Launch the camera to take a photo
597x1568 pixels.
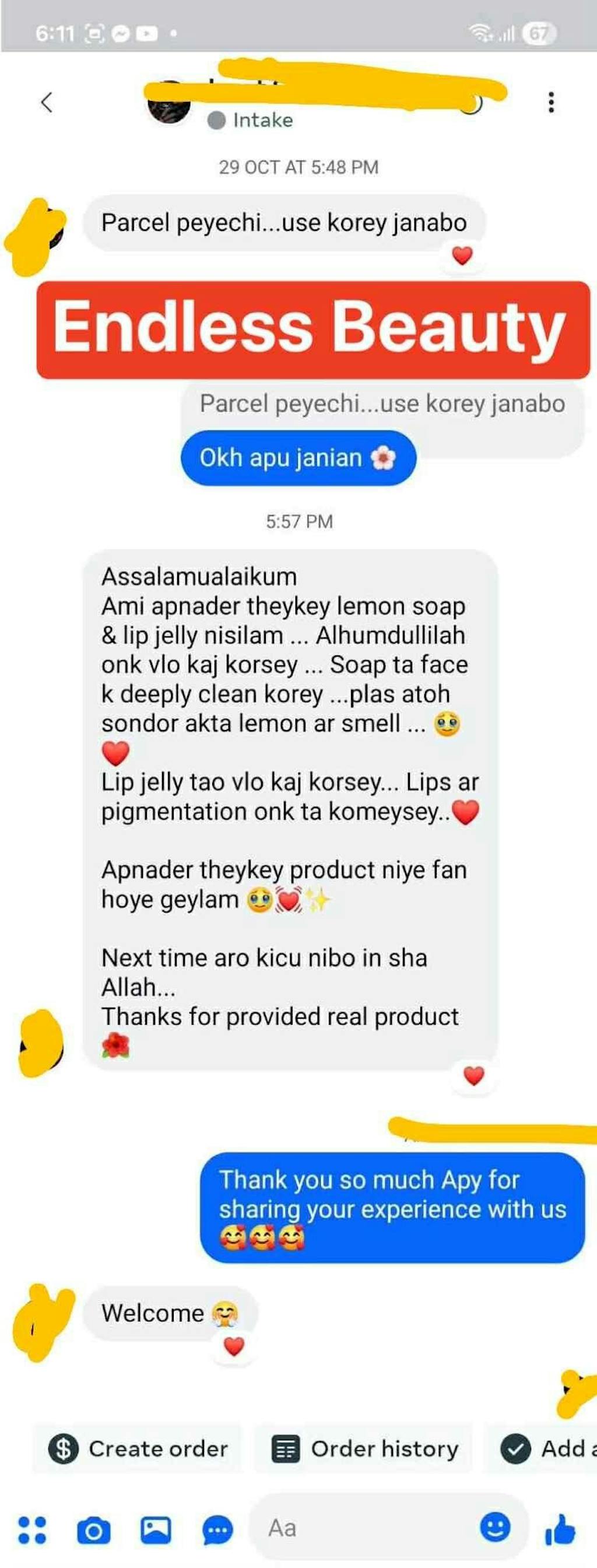94,1530
